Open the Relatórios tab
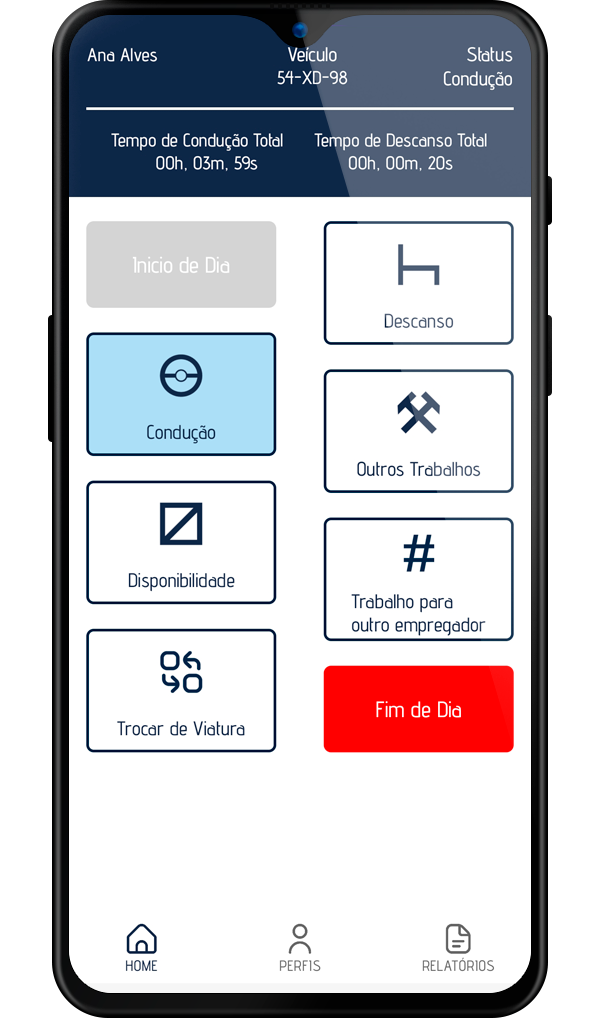 point(457,948)
